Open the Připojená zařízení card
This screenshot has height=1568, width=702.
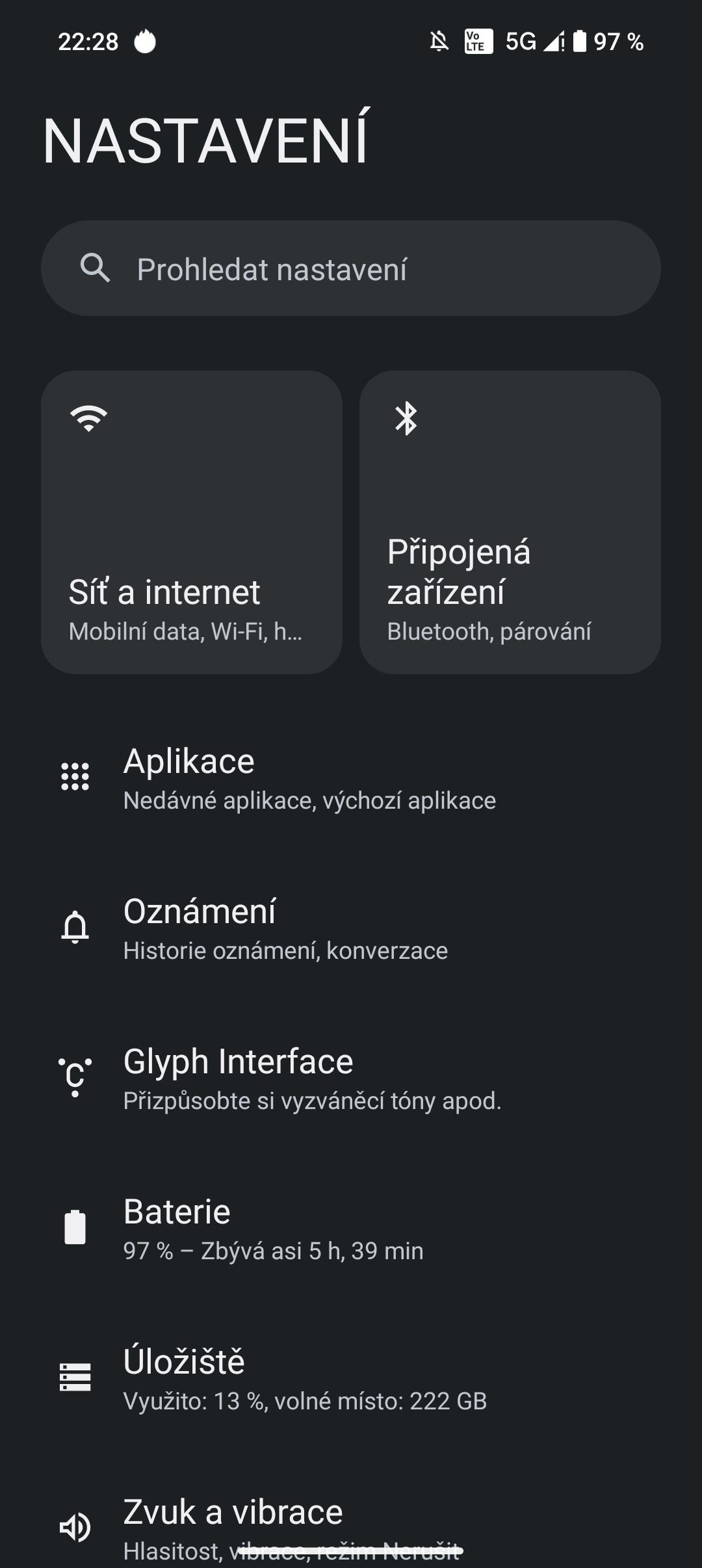tap(510, 522)
